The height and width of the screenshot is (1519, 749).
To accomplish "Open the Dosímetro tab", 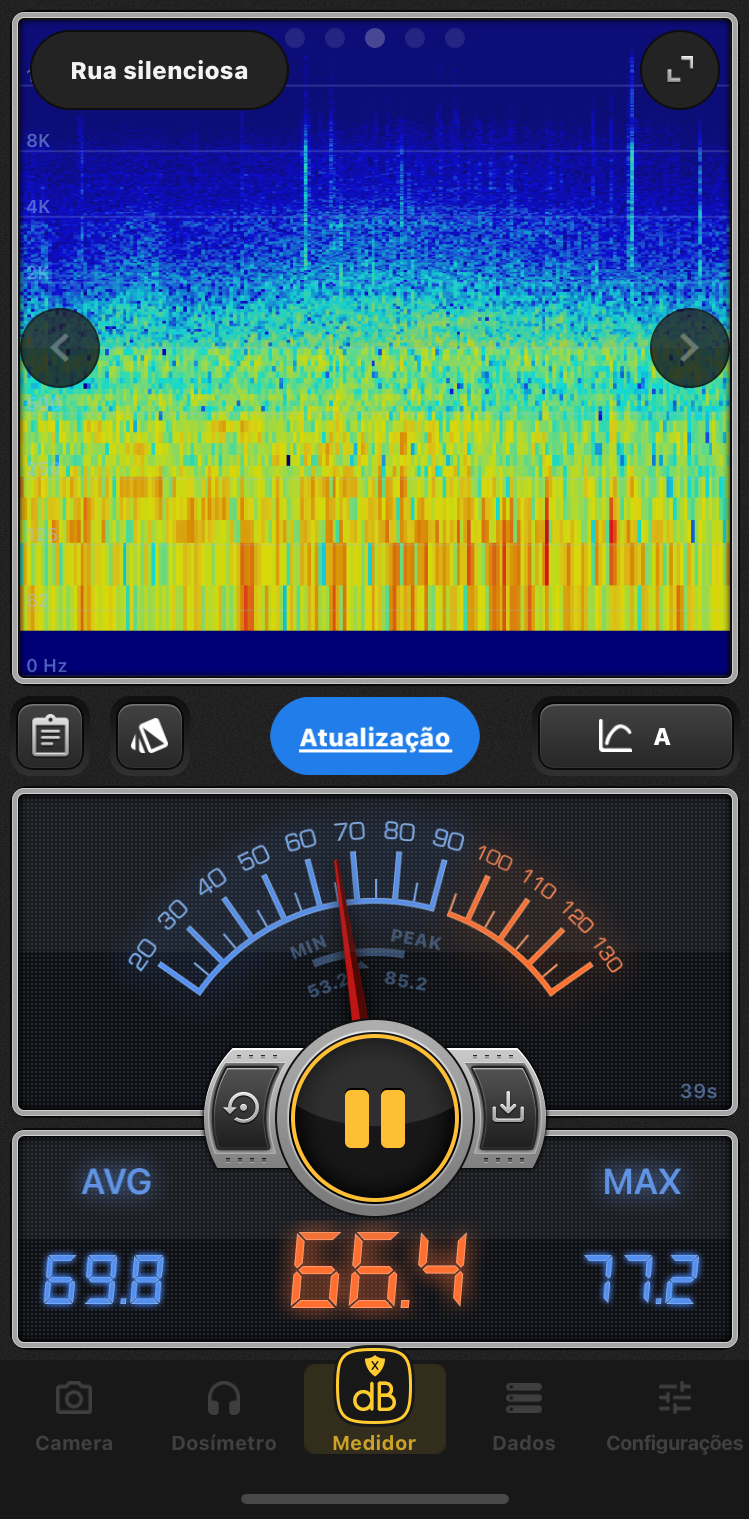I will 224,1416.
